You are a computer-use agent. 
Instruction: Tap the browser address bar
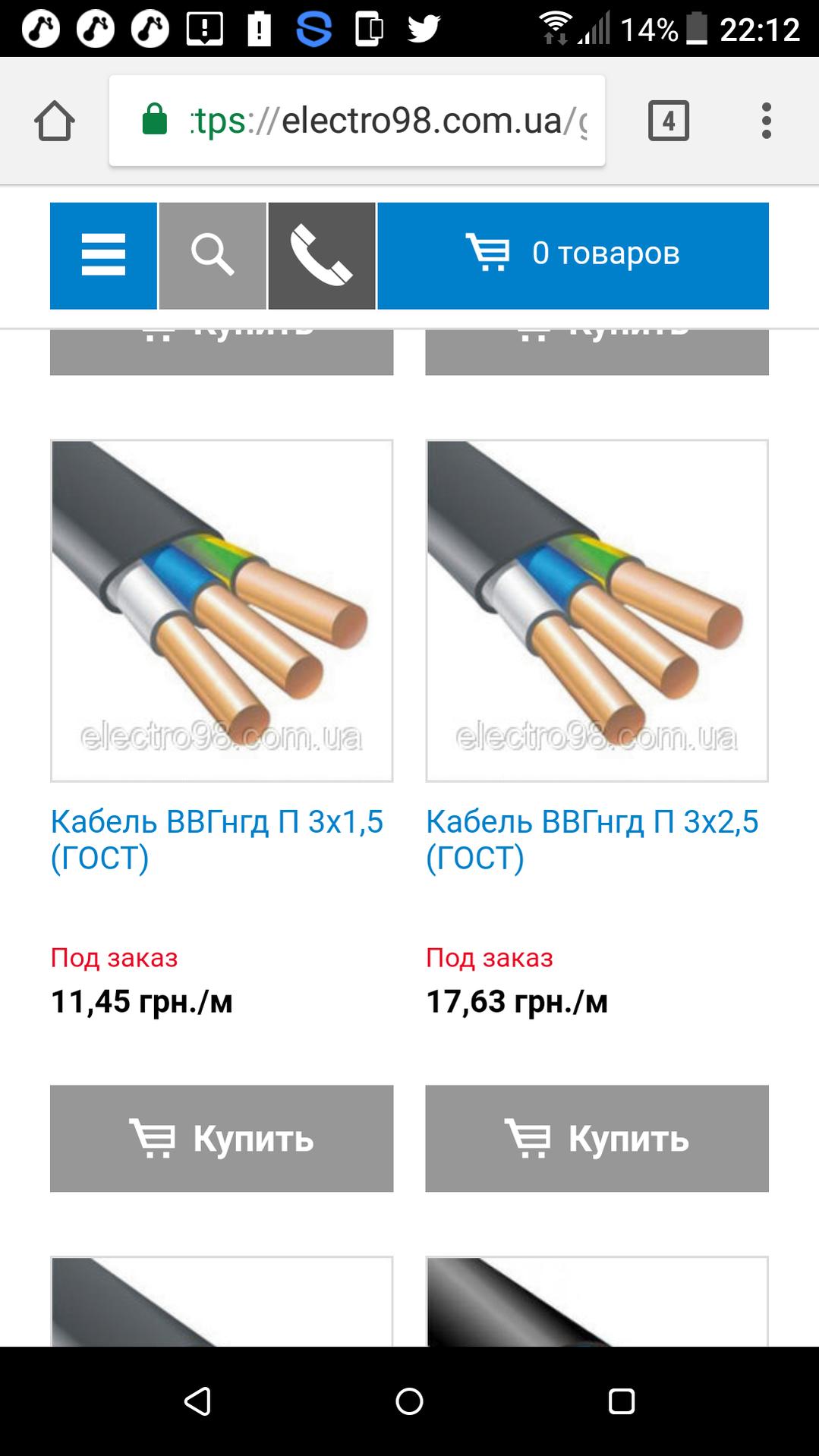tap(357, 120)
